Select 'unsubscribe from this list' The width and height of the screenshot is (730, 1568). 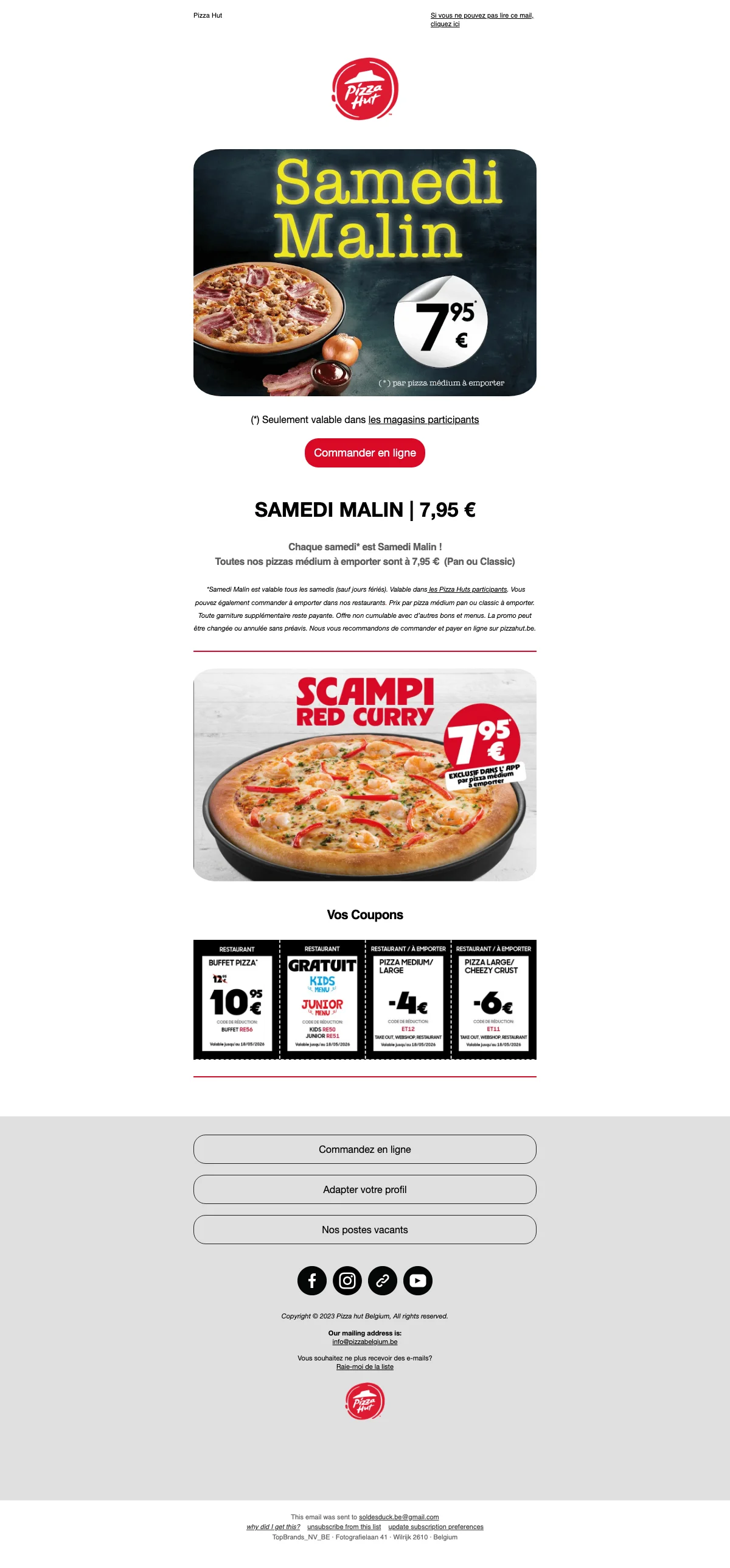click(x=344, y=1527)
